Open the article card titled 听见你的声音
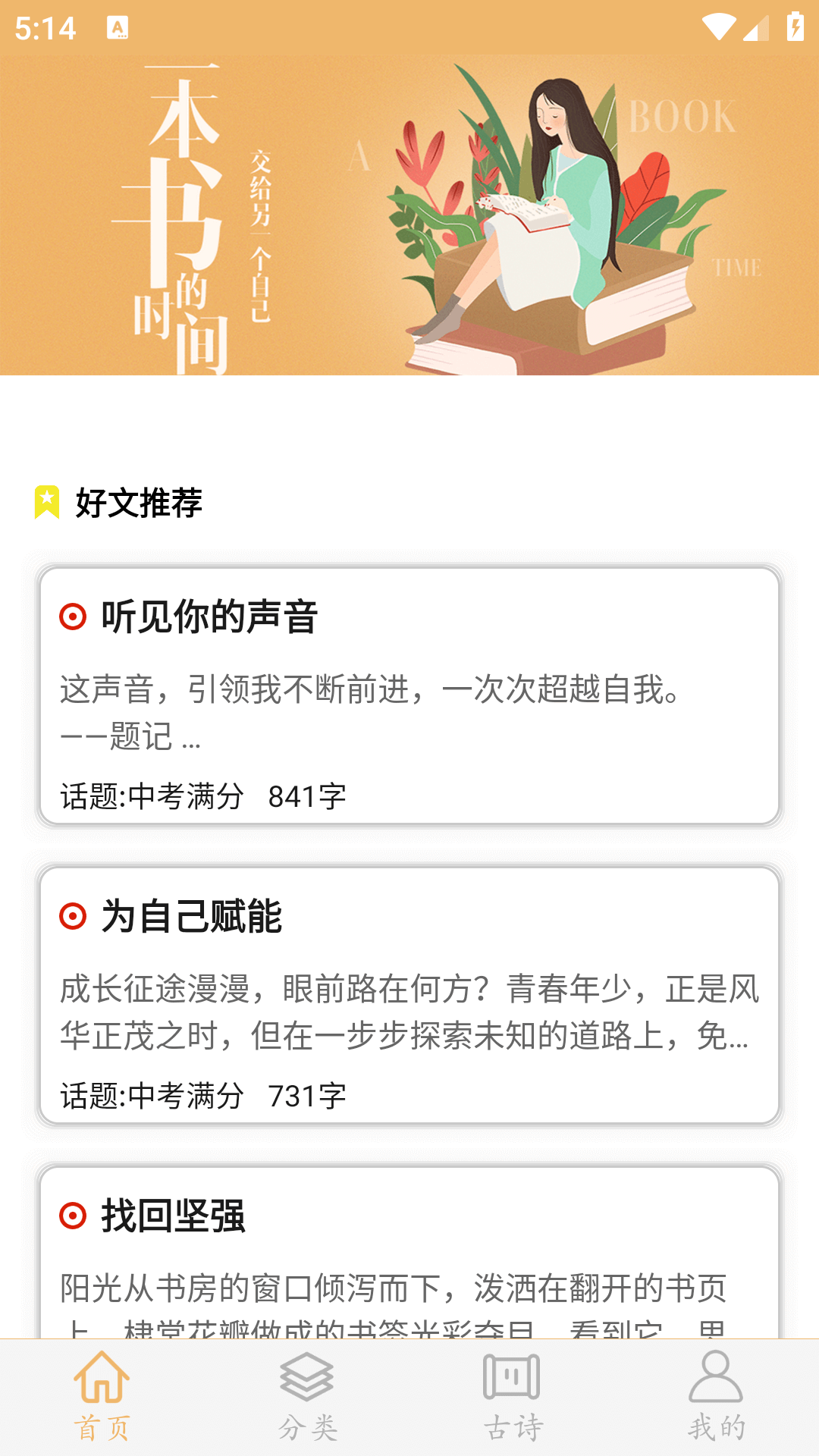 (x=409, y=694)
